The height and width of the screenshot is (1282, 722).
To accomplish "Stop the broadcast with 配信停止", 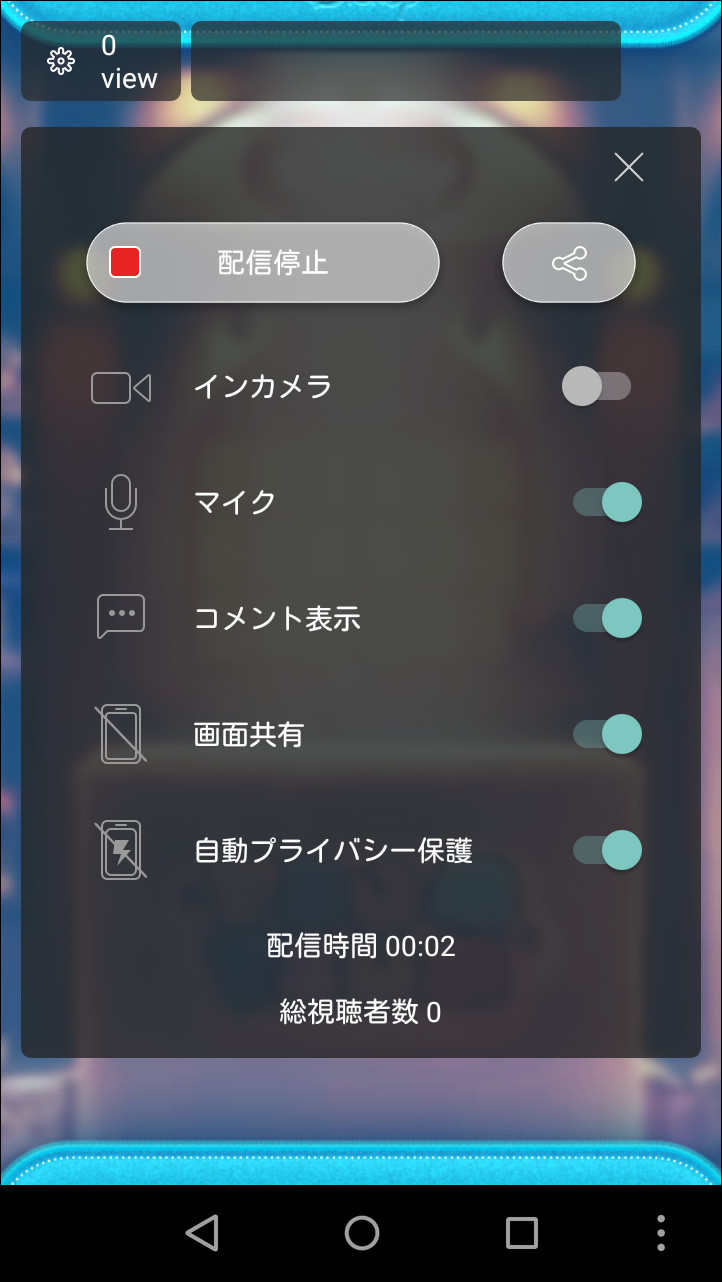I will point(263,263).
